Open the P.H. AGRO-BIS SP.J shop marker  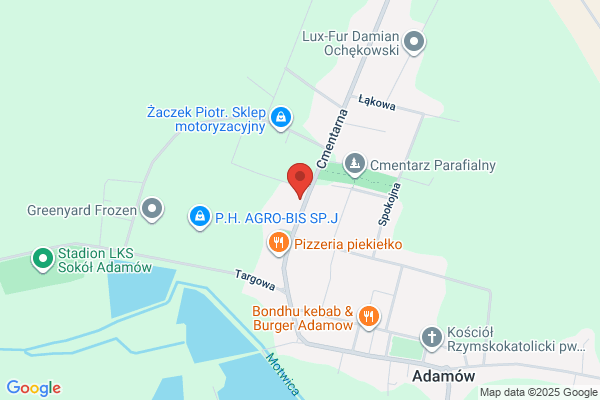pos(200,217)
